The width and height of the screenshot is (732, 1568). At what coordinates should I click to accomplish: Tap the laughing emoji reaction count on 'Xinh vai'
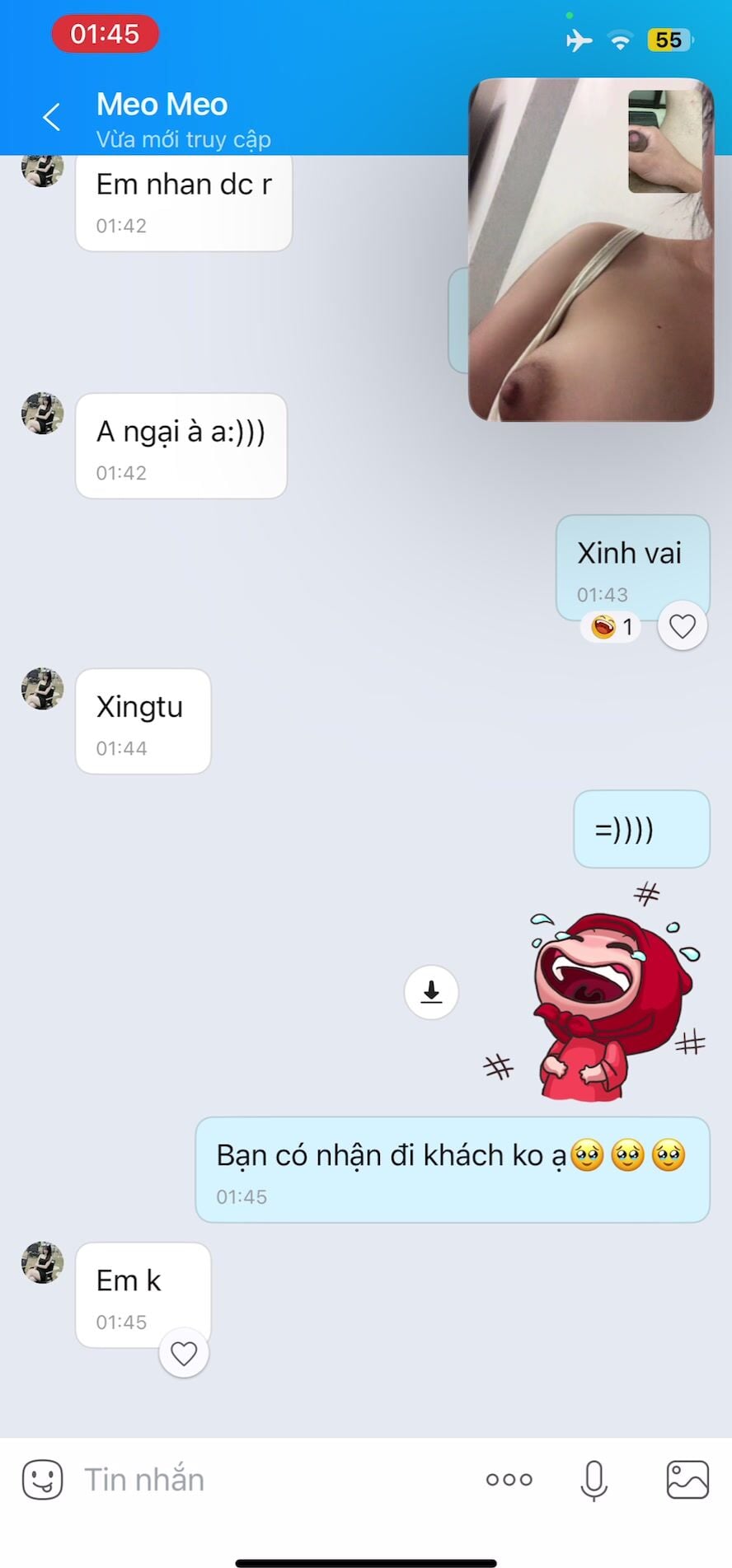tap(611, 626)
